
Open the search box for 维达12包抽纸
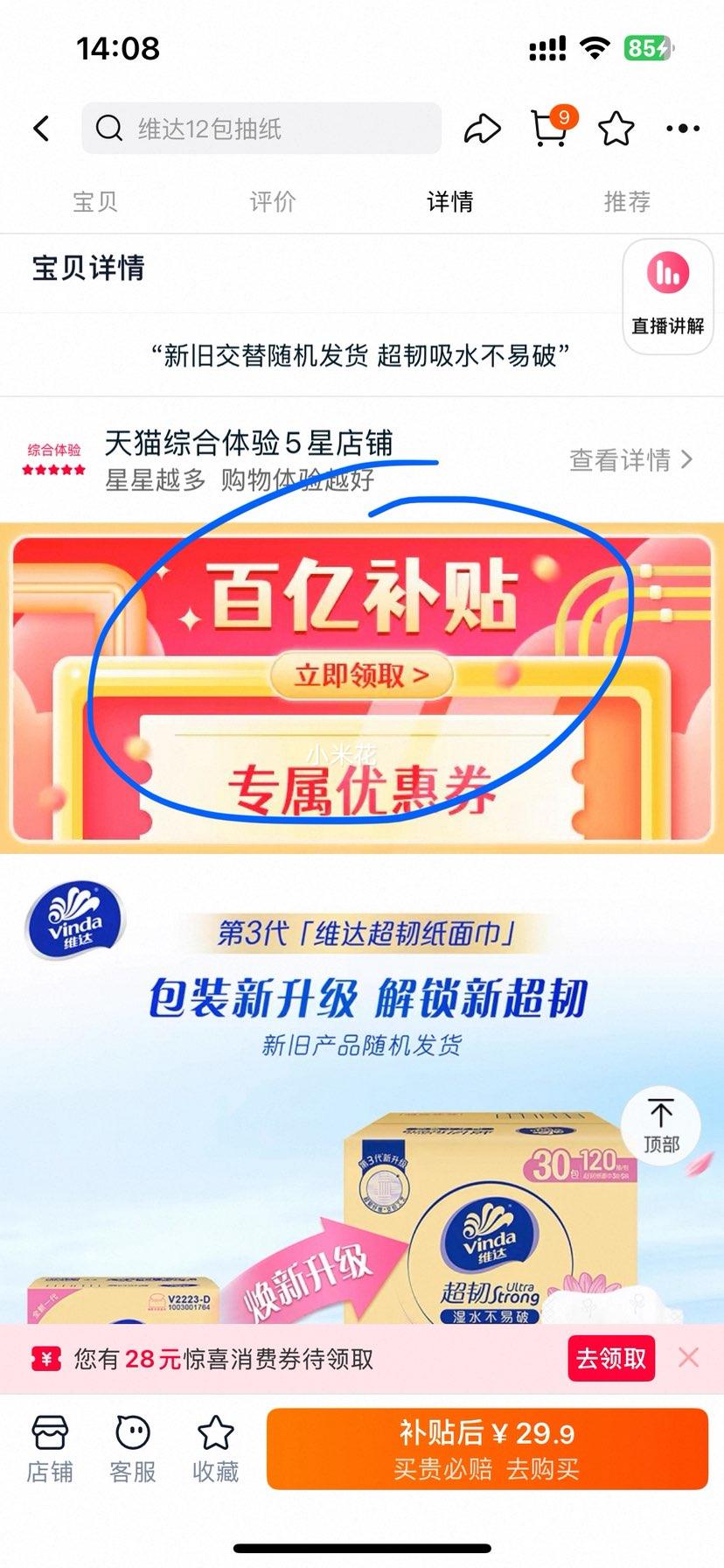261,129
